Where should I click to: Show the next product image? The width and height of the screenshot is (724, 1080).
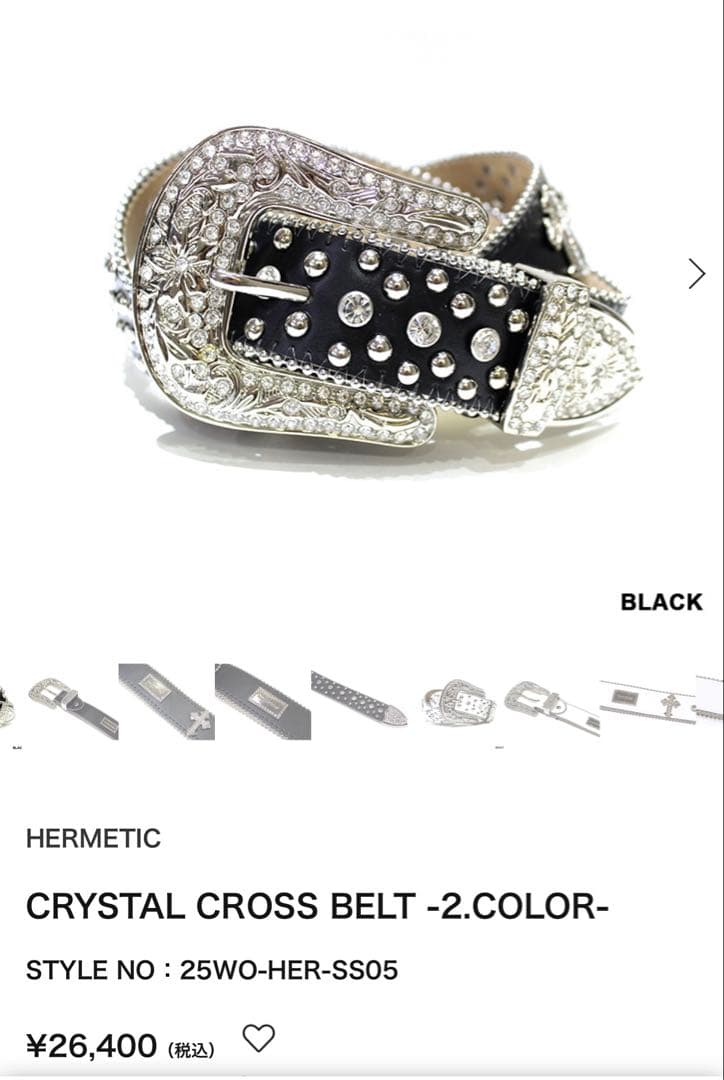(696, 273)
